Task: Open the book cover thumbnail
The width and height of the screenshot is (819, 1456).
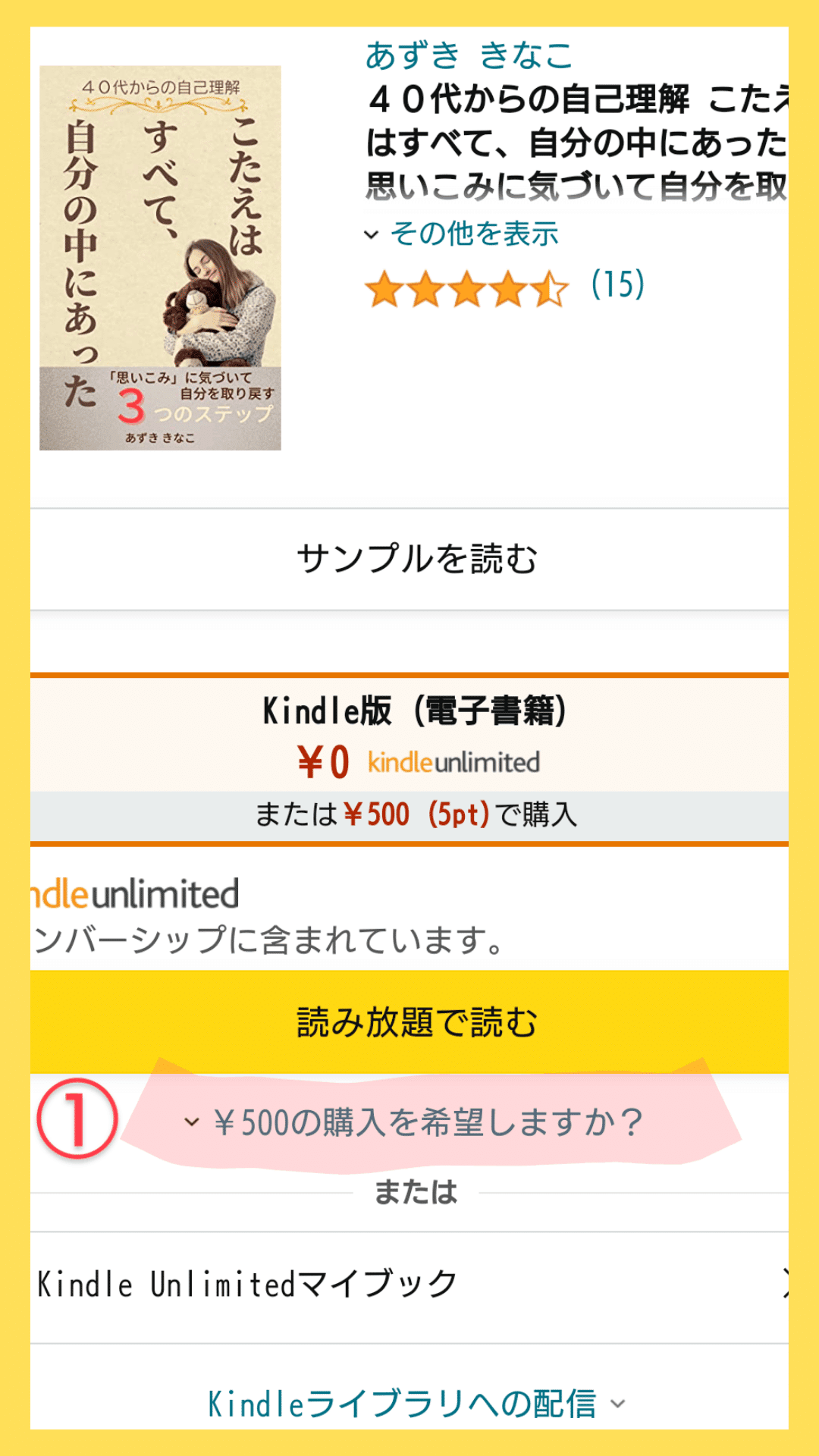Action: 160,258
